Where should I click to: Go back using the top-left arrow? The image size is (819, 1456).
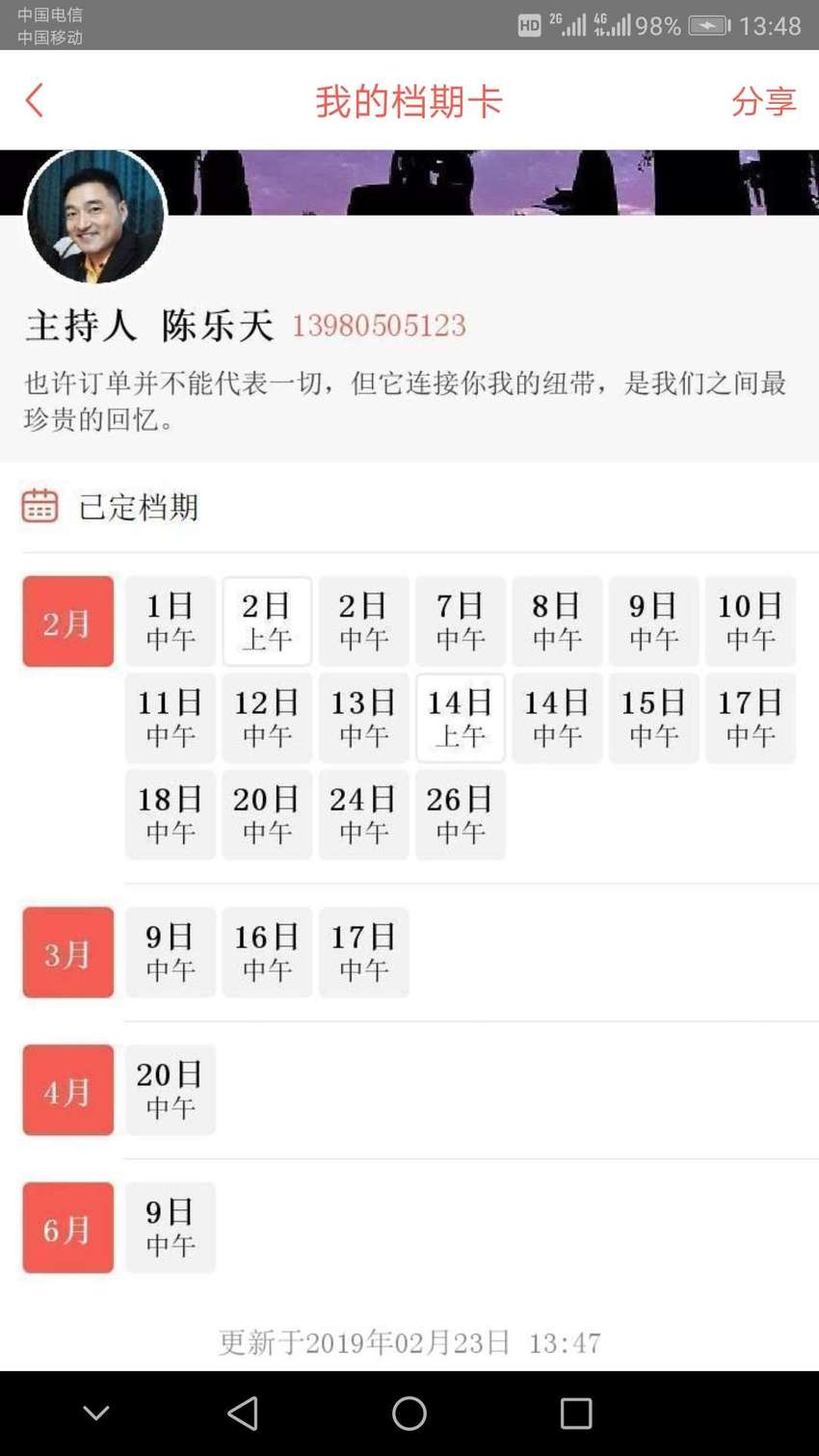35,100
